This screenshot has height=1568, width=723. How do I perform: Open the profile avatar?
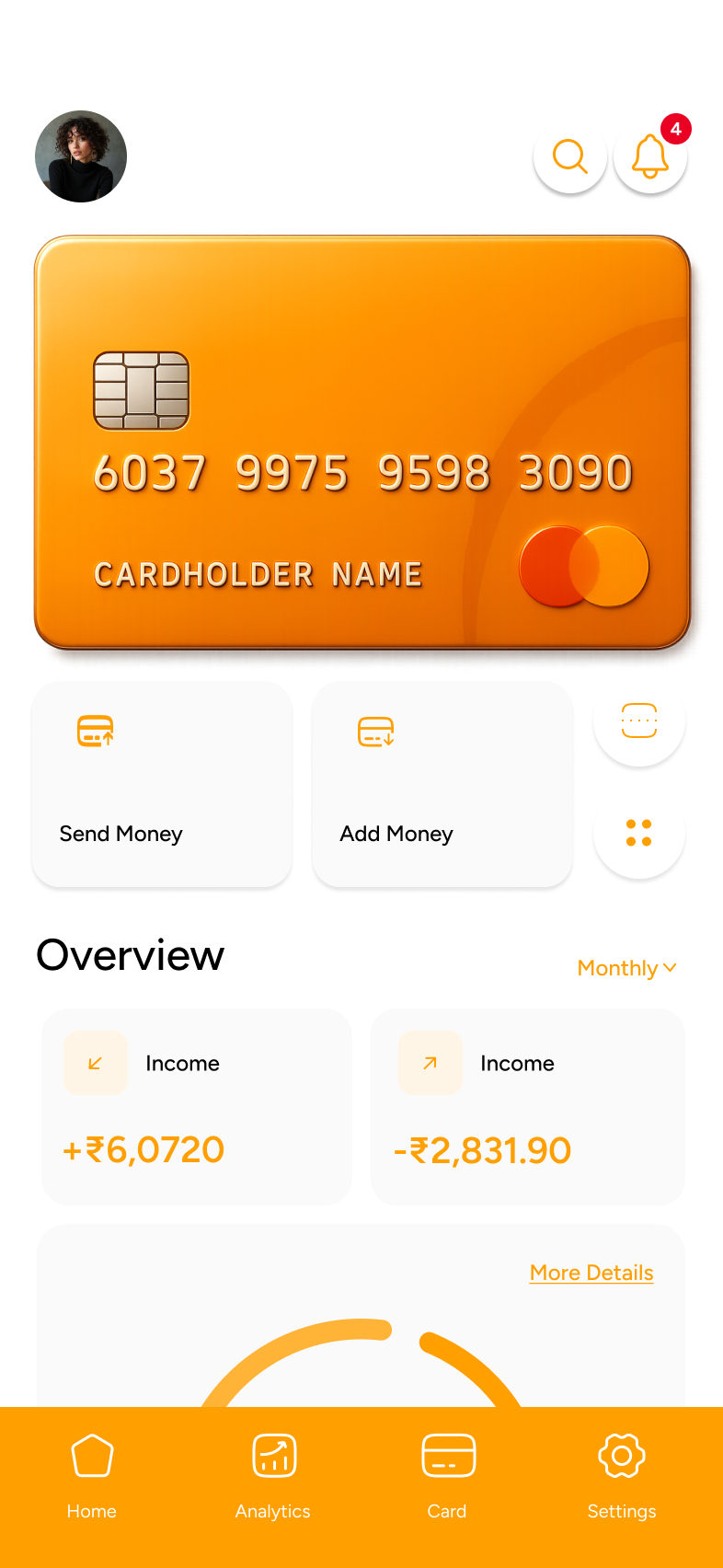click(81, 156)
